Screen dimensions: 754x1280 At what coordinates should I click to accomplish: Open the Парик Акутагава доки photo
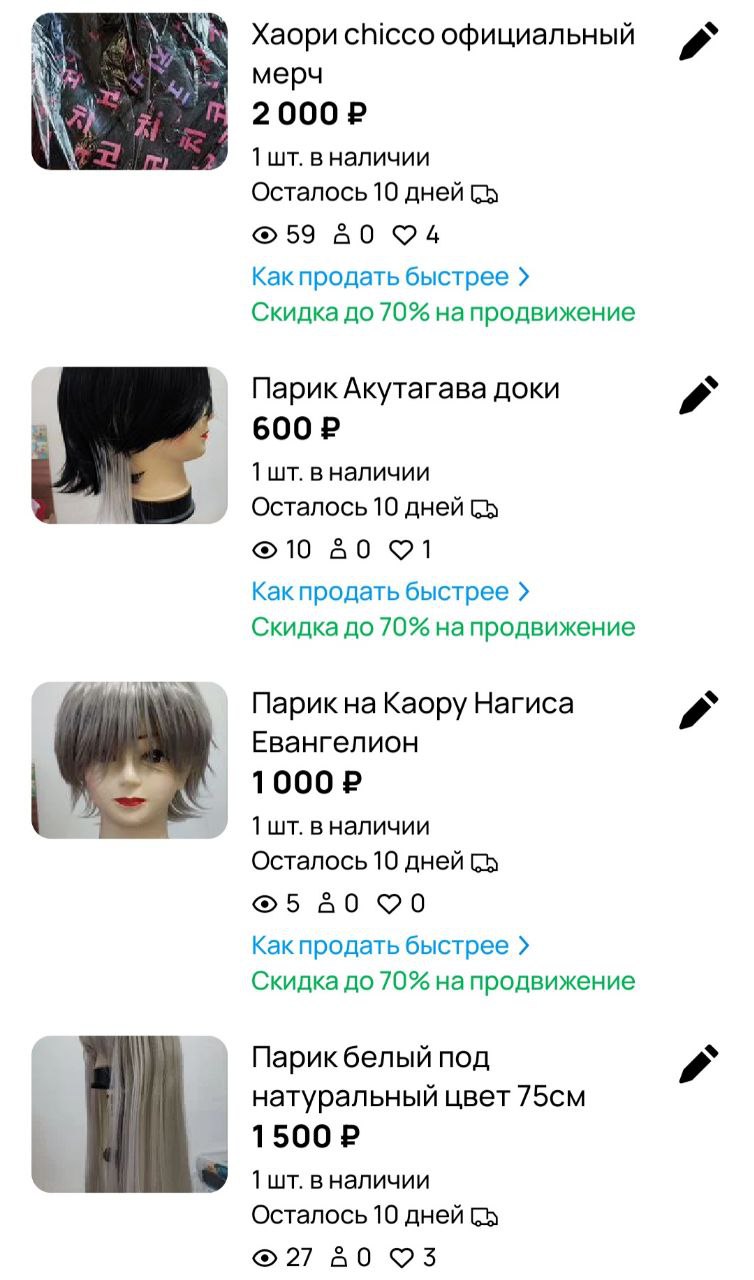[x=130, y=445]
